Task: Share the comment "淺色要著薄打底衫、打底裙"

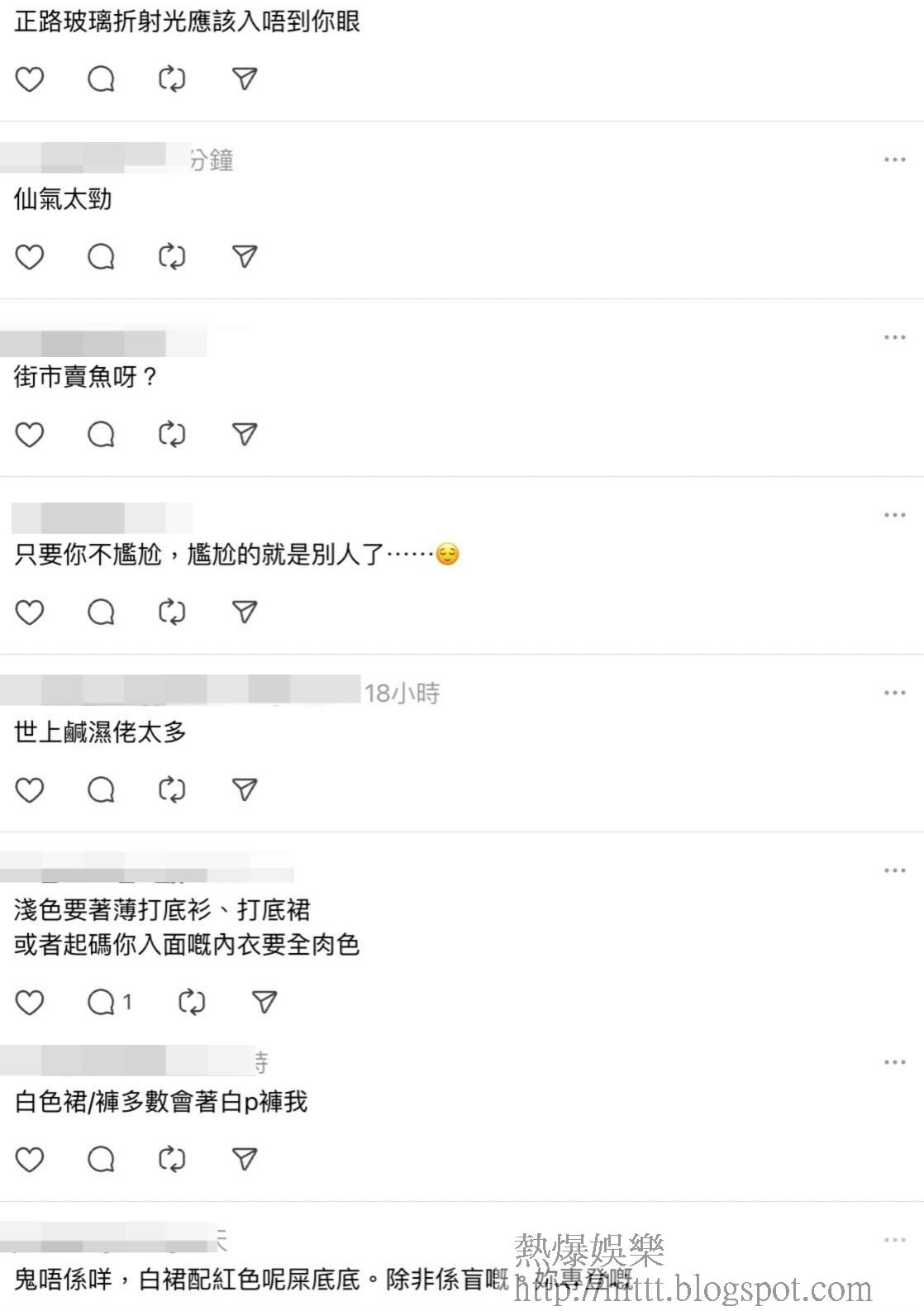Action: pos(264,1003)
